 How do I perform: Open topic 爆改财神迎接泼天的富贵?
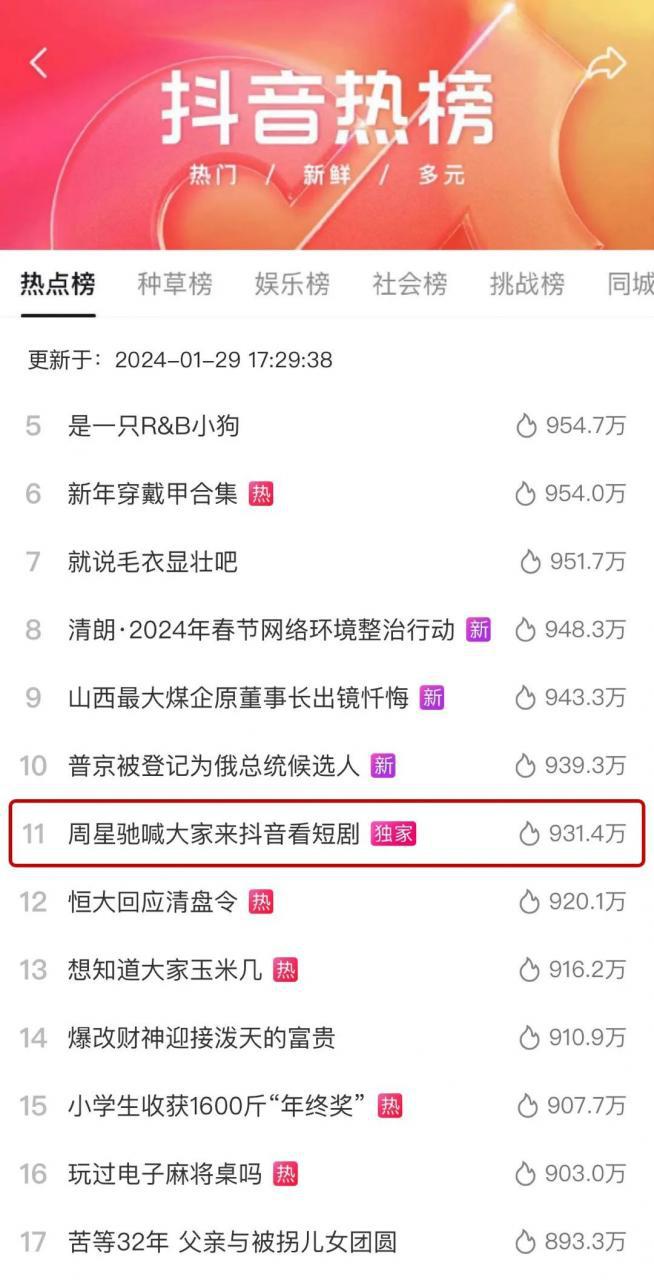[201, 1038]
